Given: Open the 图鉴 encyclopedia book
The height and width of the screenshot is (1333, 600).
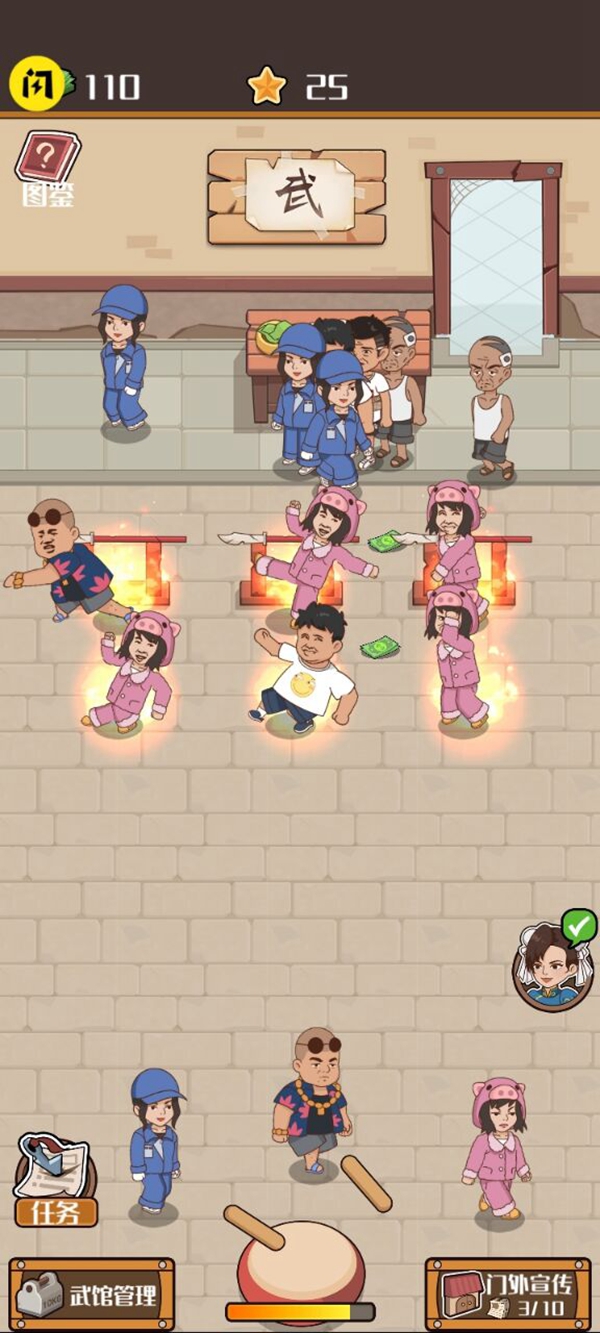Looking at the screenshot, I should tap(47, 167).
